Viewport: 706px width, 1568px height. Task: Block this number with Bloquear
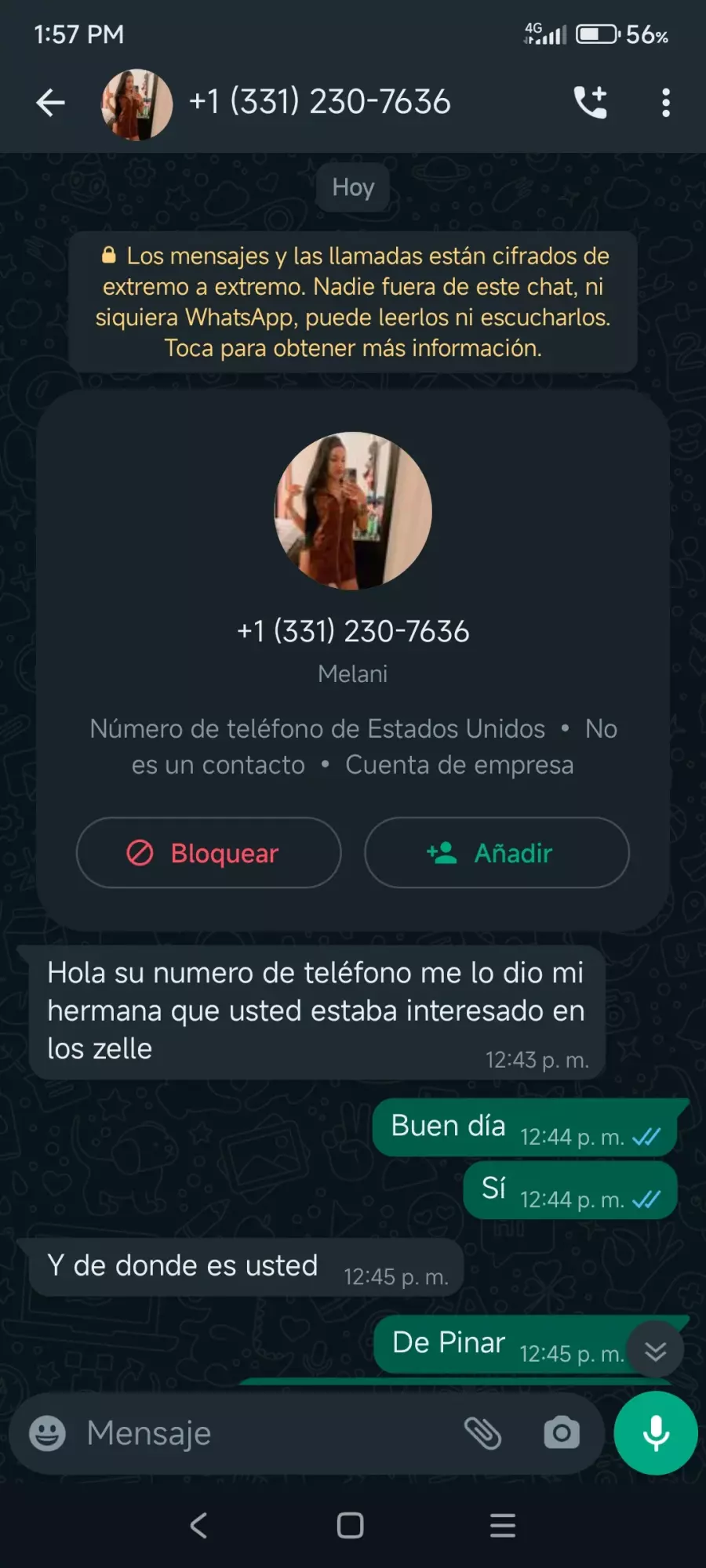(209, 852)
